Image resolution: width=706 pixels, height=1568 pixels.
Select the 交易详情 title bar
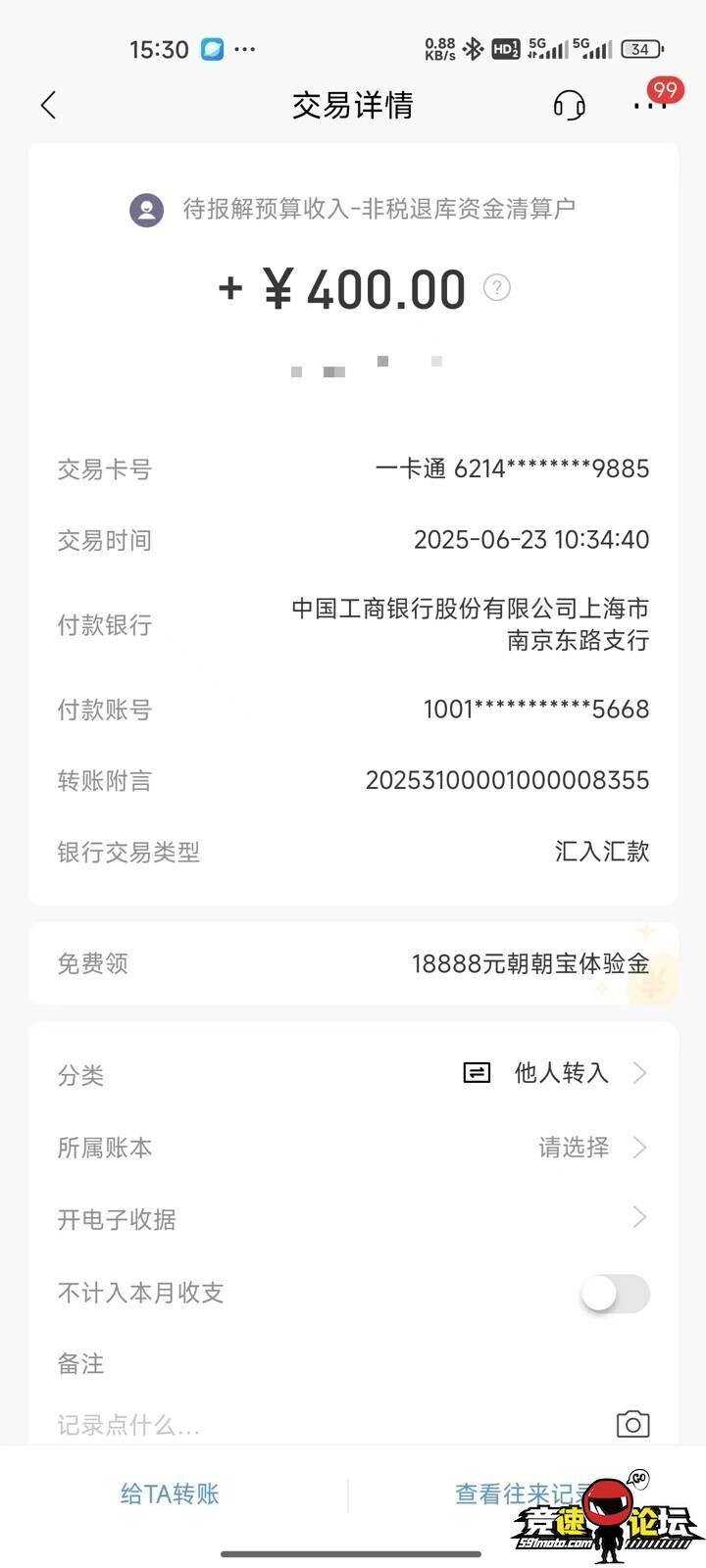(x=353, y=105)
